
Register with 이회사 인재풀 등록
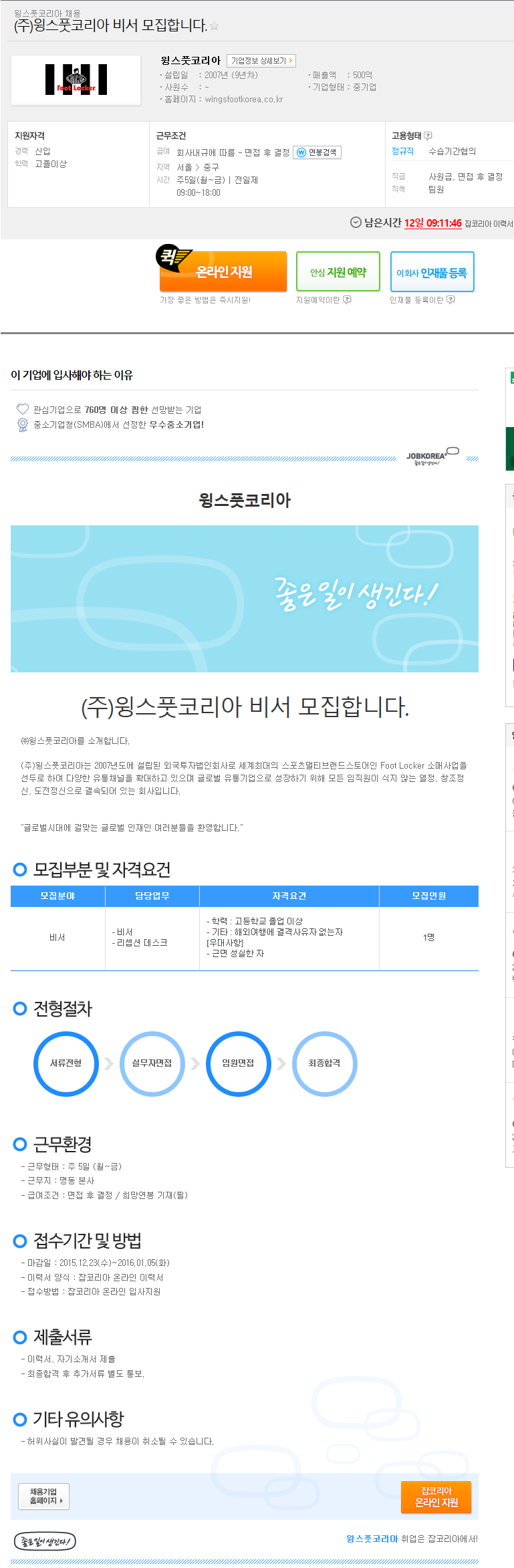(x=432, y=272)
